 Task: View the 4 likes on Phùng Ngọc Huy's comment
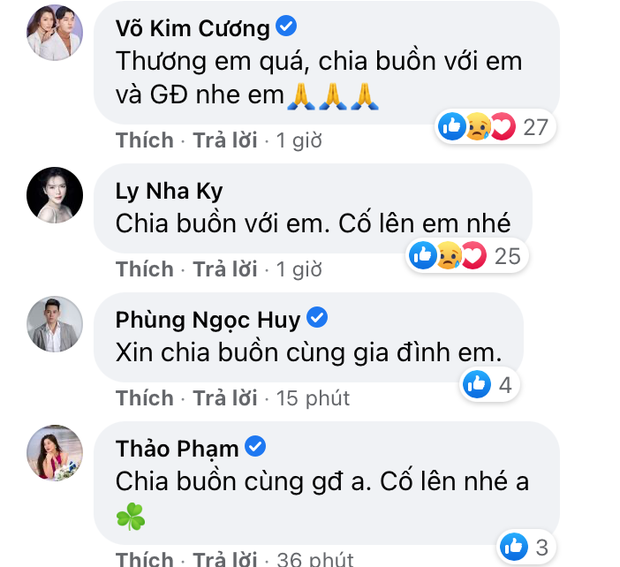click(490, 384)
